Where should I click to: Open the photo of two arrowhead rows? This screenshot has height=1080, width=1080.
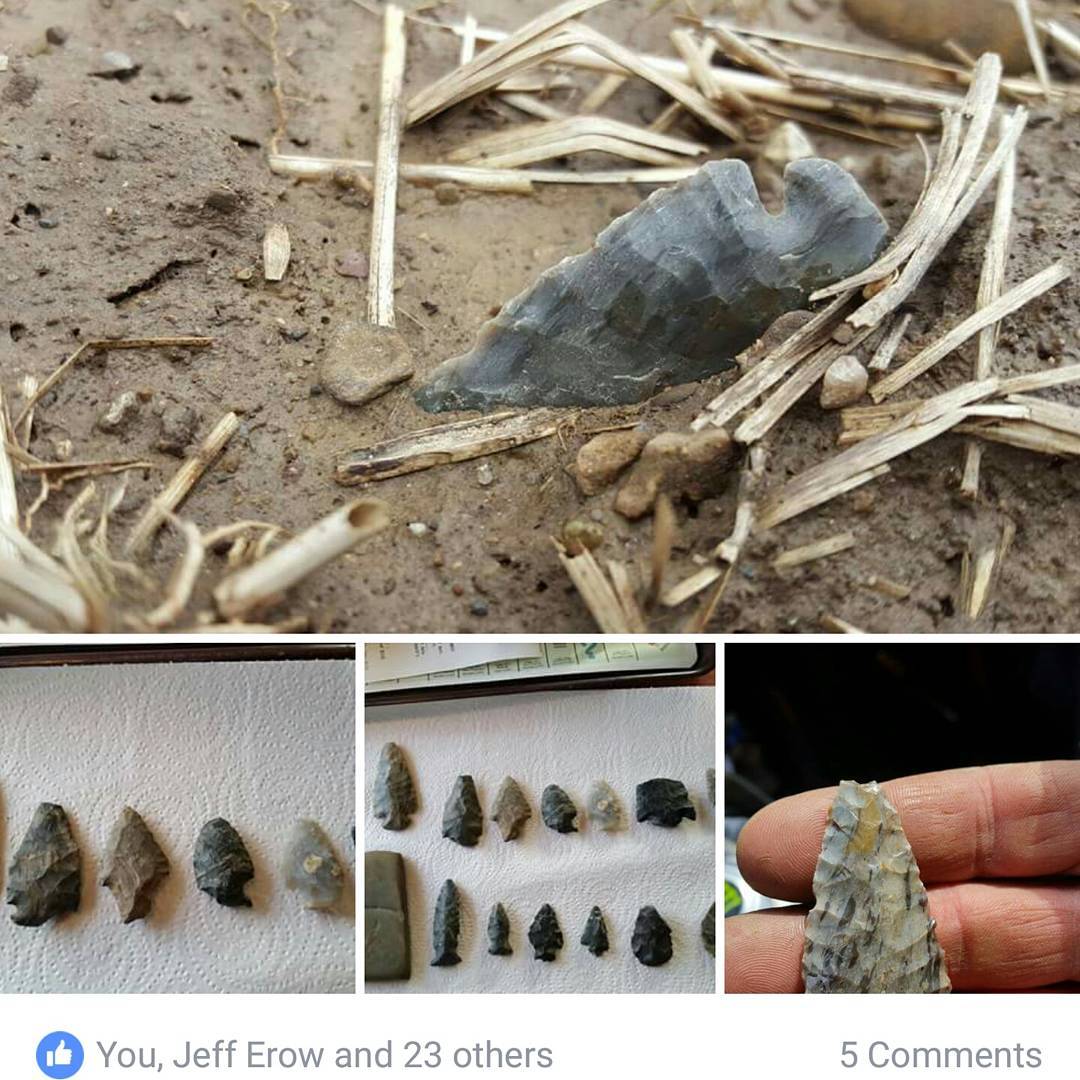pos(540,818)
